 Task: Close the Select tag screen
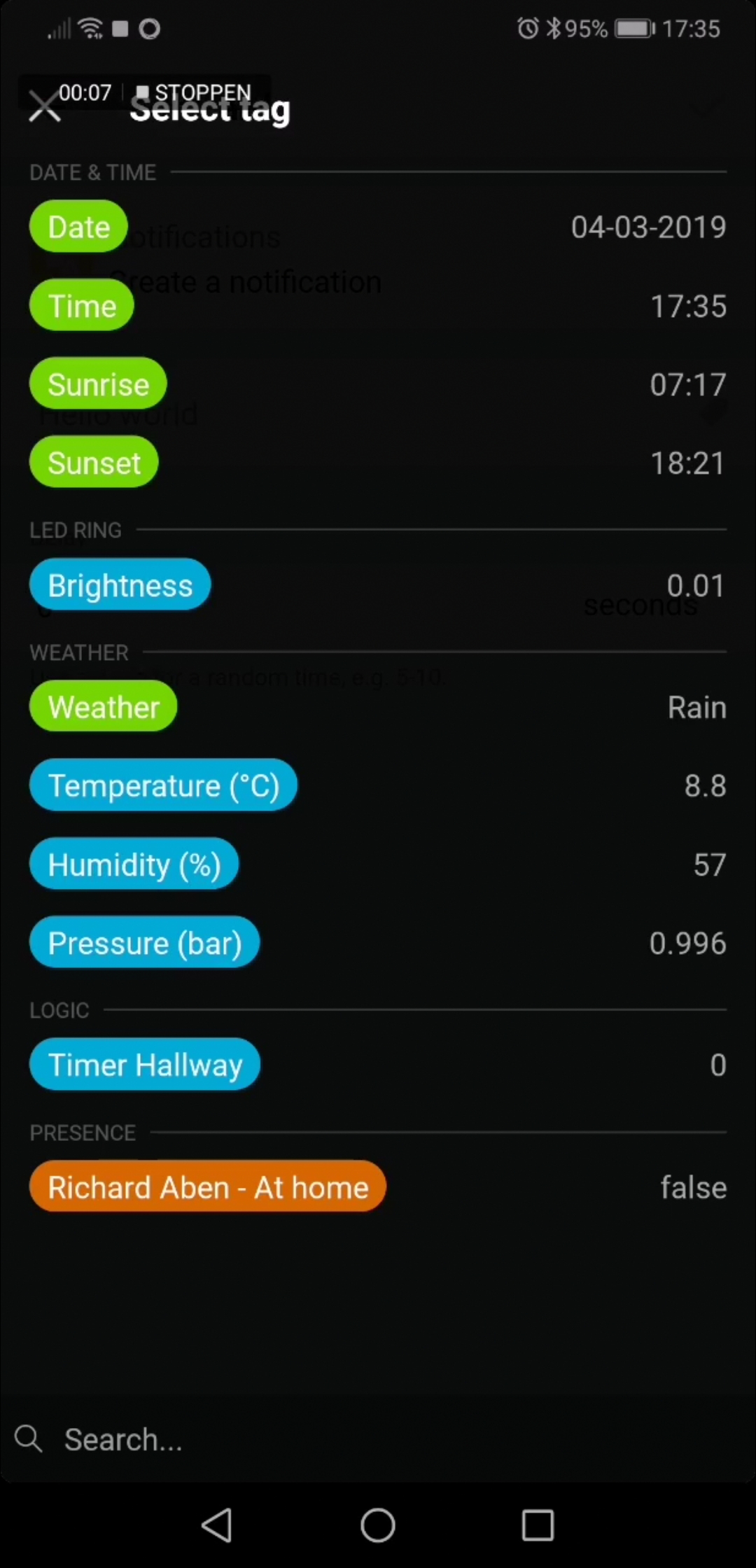click(x=43, y=110)
